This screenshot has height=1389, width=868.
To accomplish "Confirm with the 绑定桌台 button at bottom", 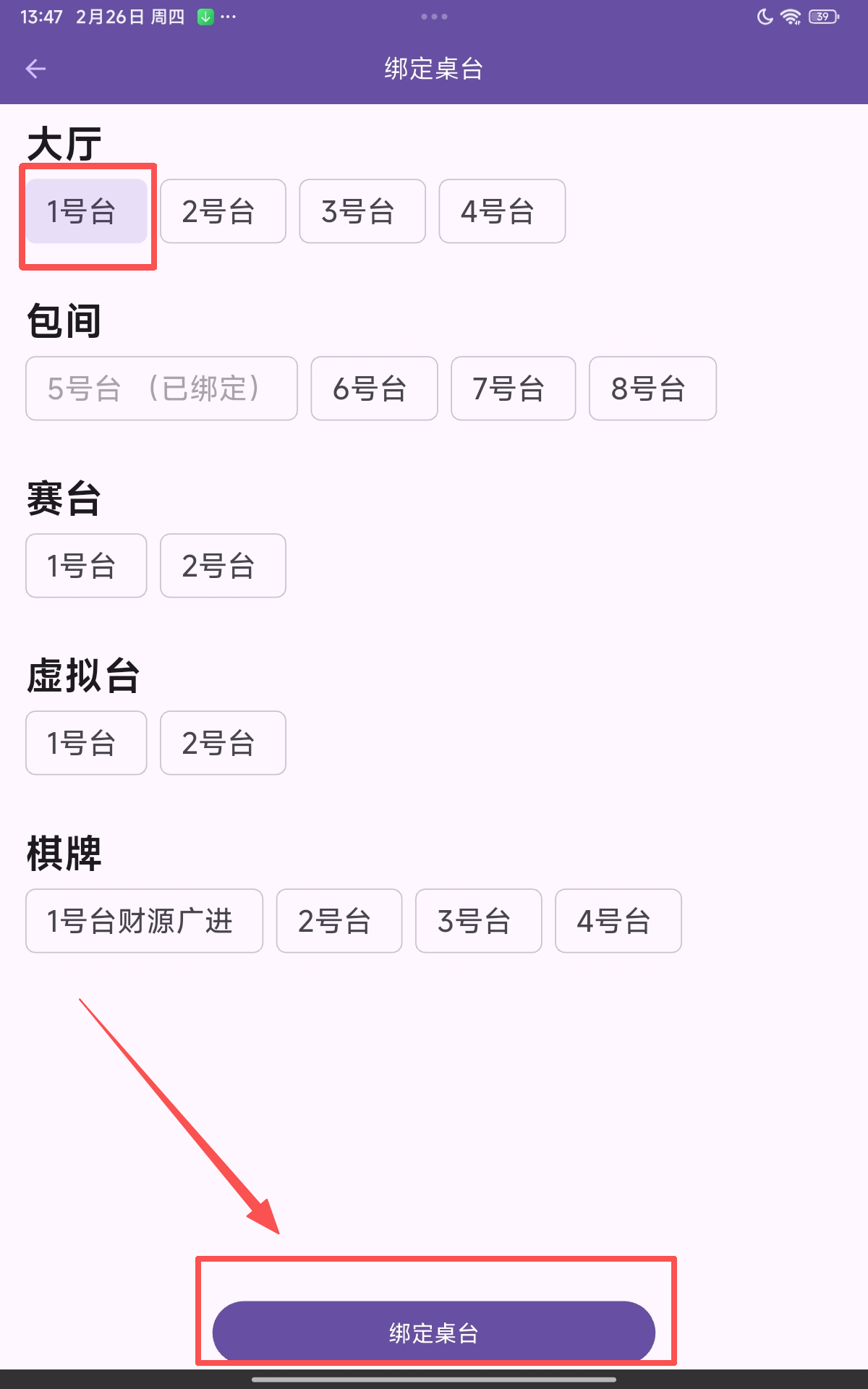I will [434, 1332].
